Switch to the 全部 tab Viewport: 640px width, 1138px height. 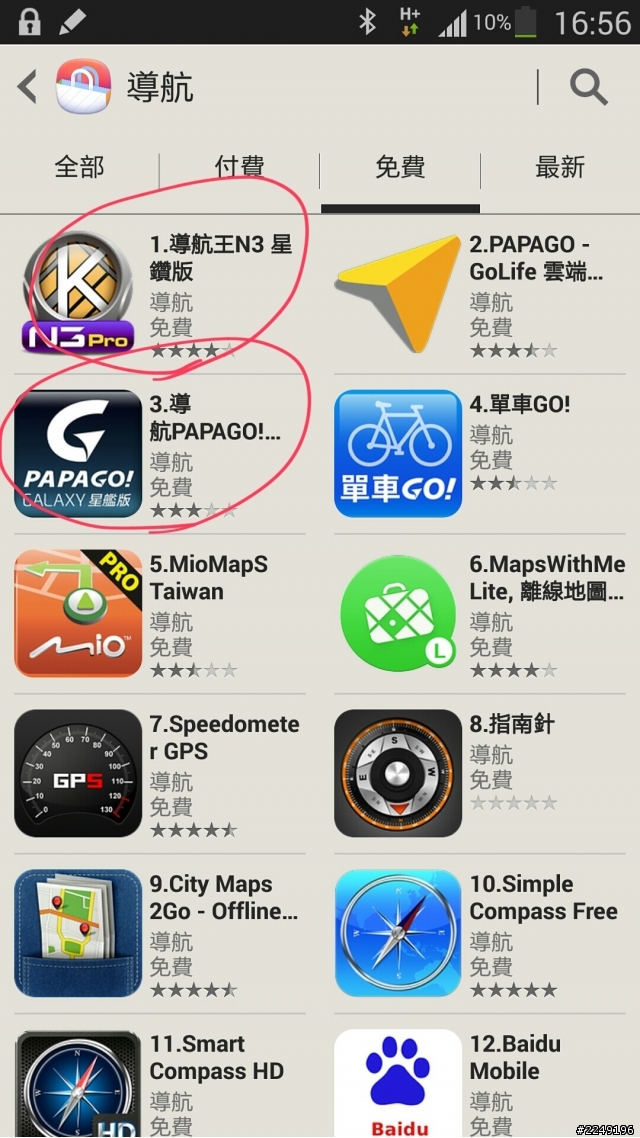click(79, 168)
